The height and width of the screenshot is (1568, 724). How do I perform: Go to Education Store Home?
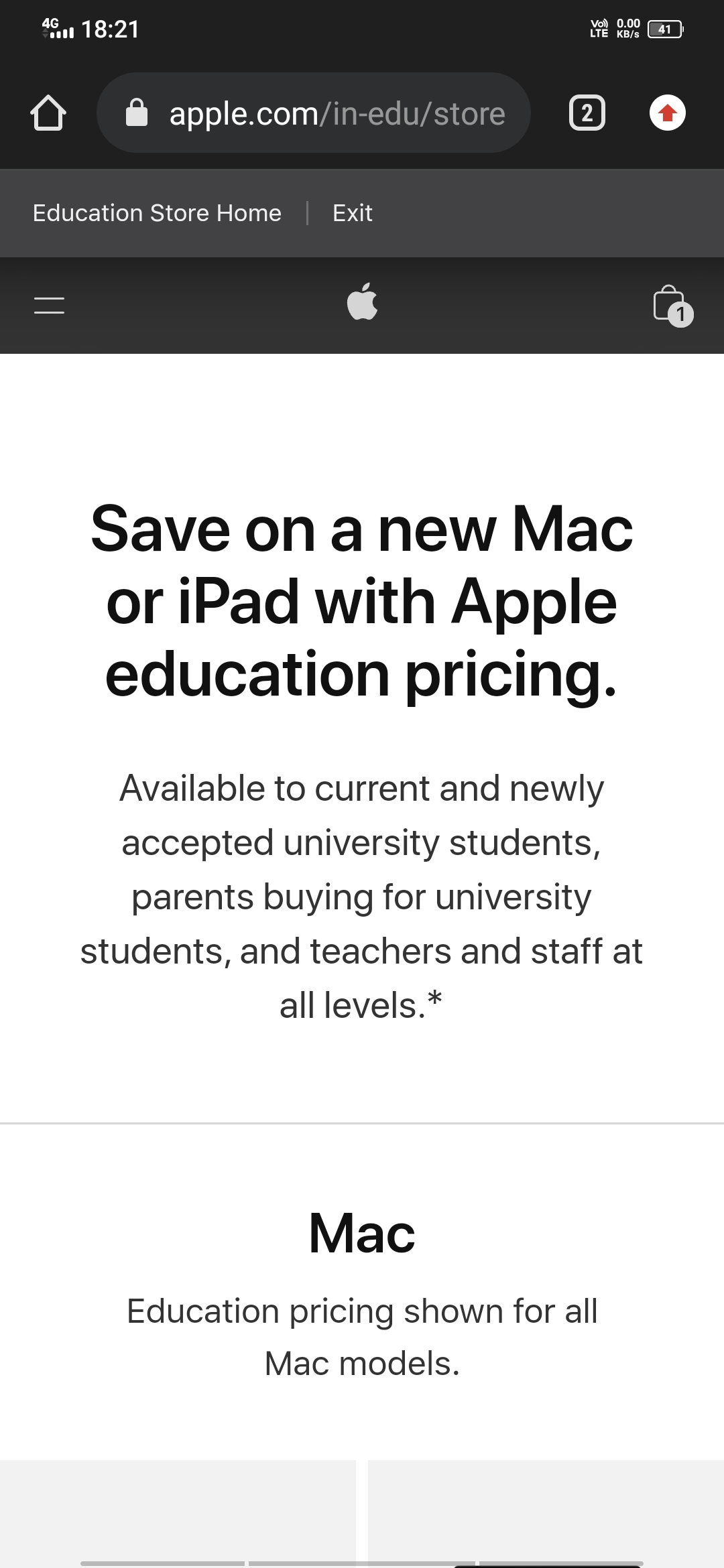point(157,213)
